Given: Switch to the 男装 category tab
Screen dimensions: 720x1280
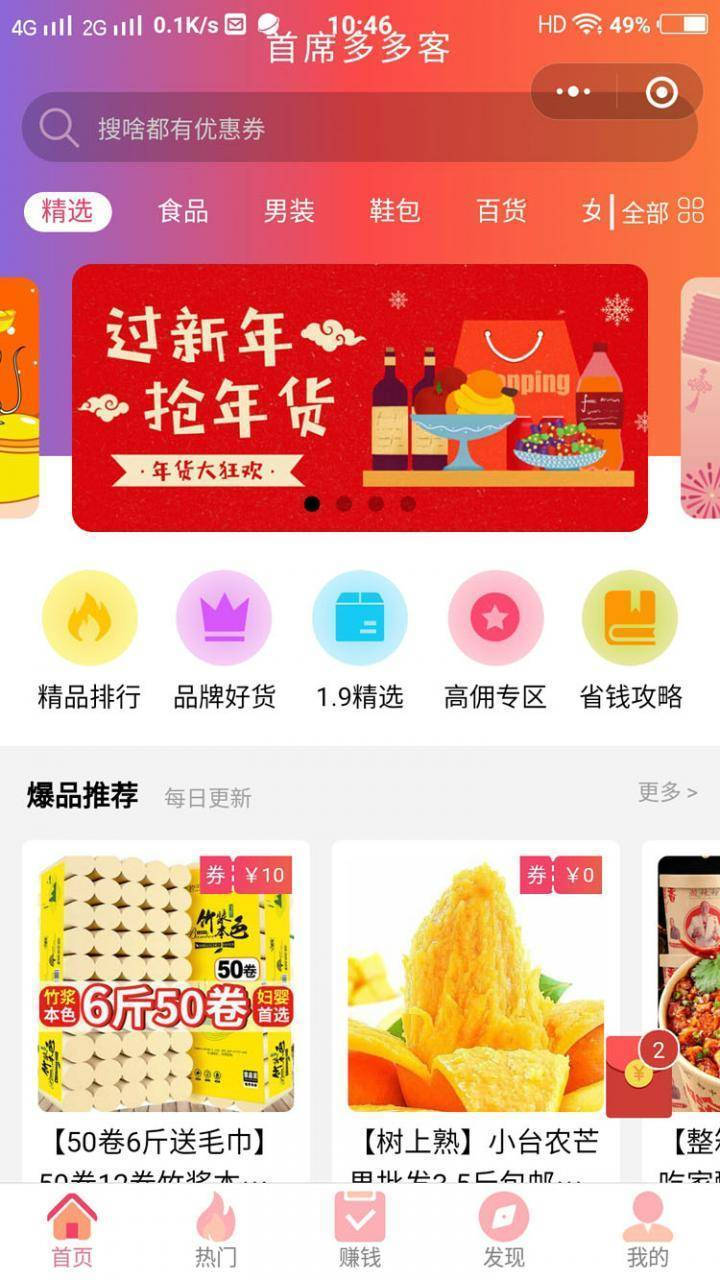Looking at the screenshot, I should click(x=289, y=211).
